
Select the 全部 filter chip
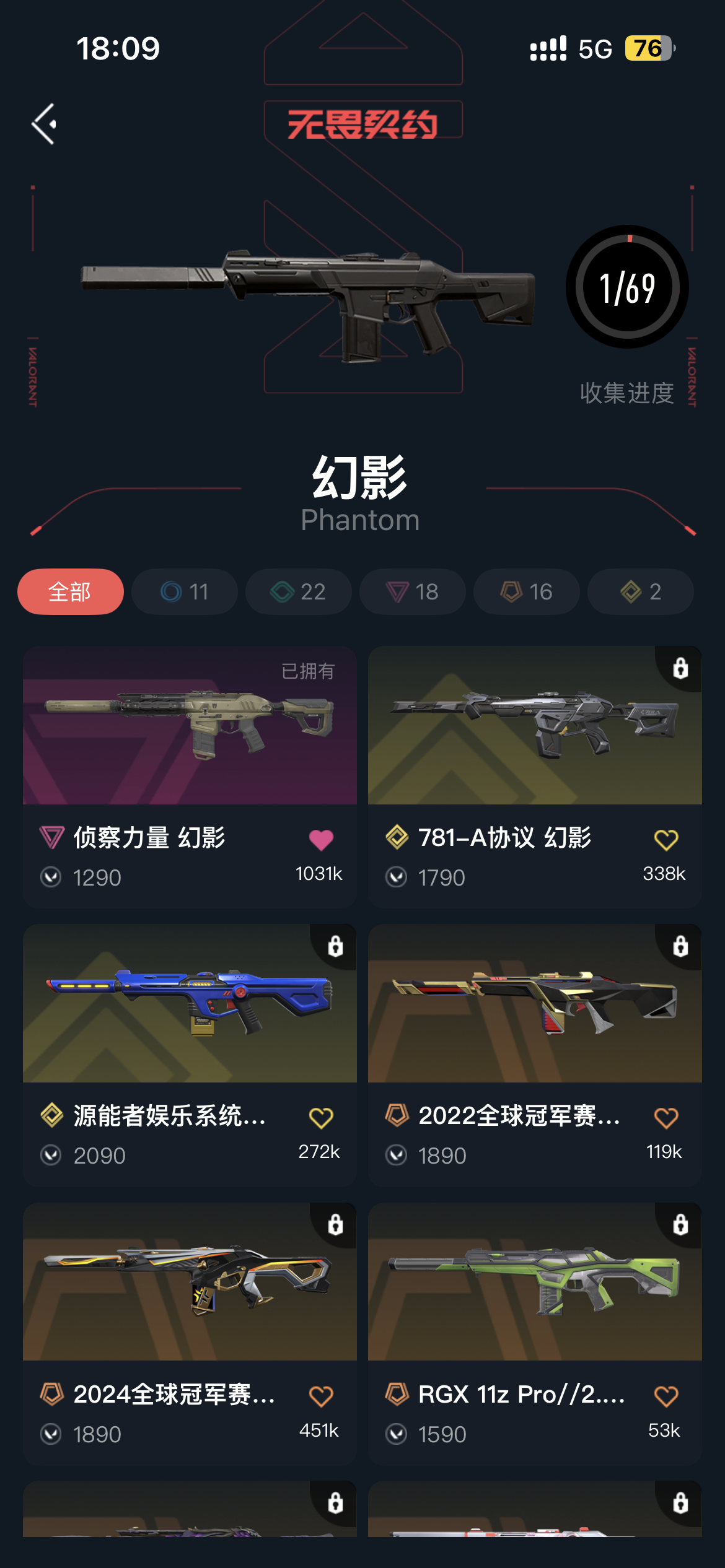pyautogui.click(x=70, y=592)
